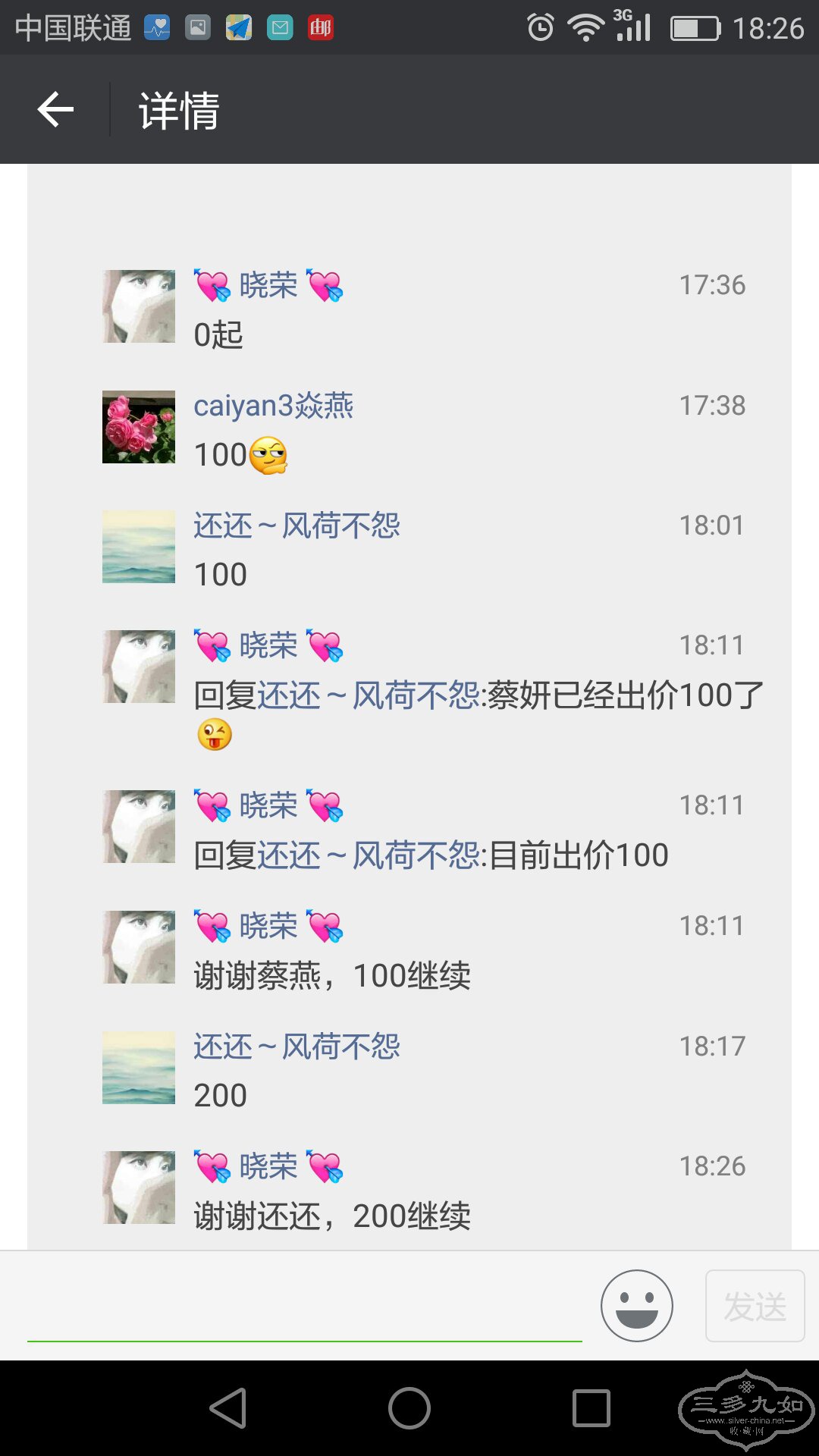
Task: Open 晓荣's avatar at the 17:36 comment
Action: click(x=139, y=306)
